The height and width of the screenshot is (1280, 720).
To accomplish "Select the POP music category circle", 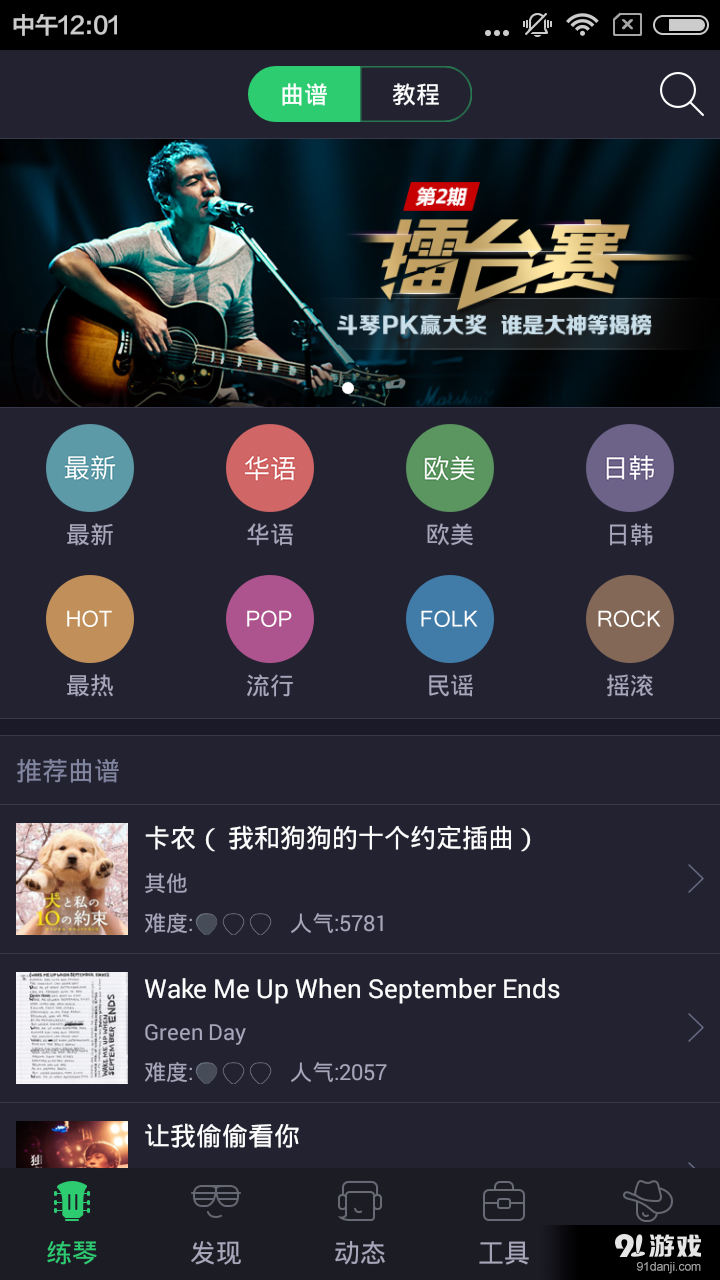I will pyautogui.click(x=269, y=618).
